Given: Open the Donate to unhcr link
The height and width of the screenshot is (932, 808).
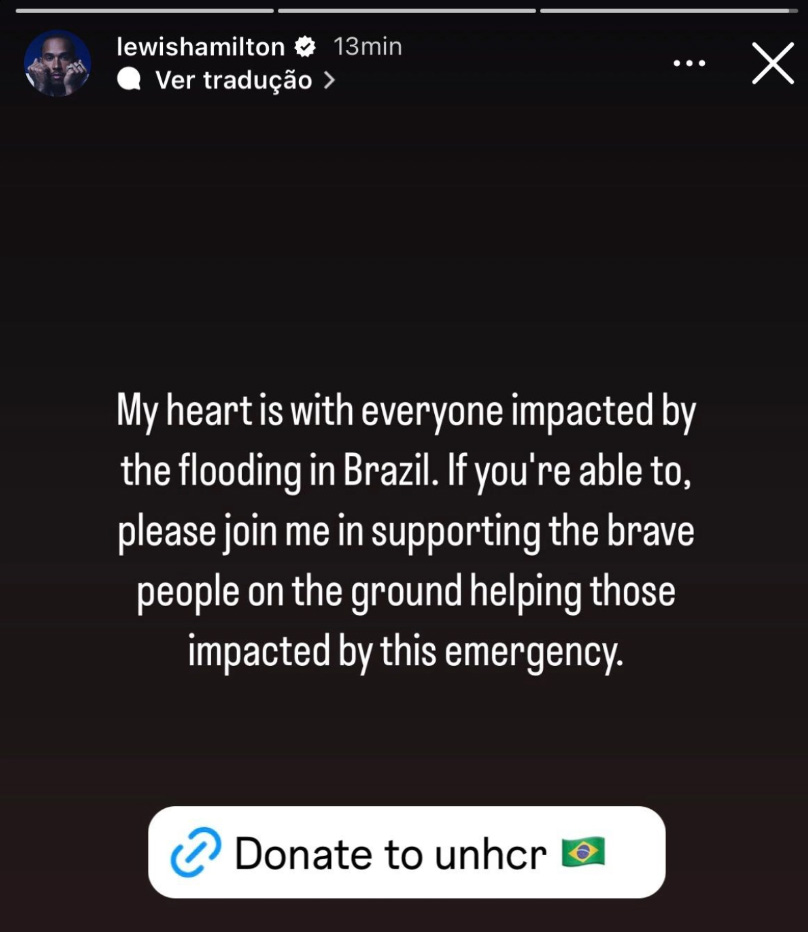Looking at the screenshot, I should click(406, 853).
